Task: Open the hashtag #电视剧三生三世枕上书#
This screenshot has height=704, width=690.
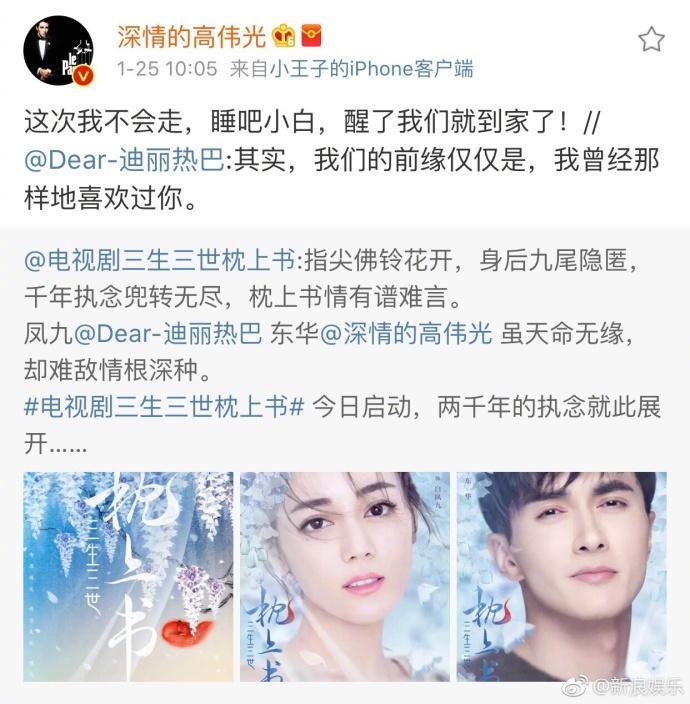Action: click(x=164, y=406)
